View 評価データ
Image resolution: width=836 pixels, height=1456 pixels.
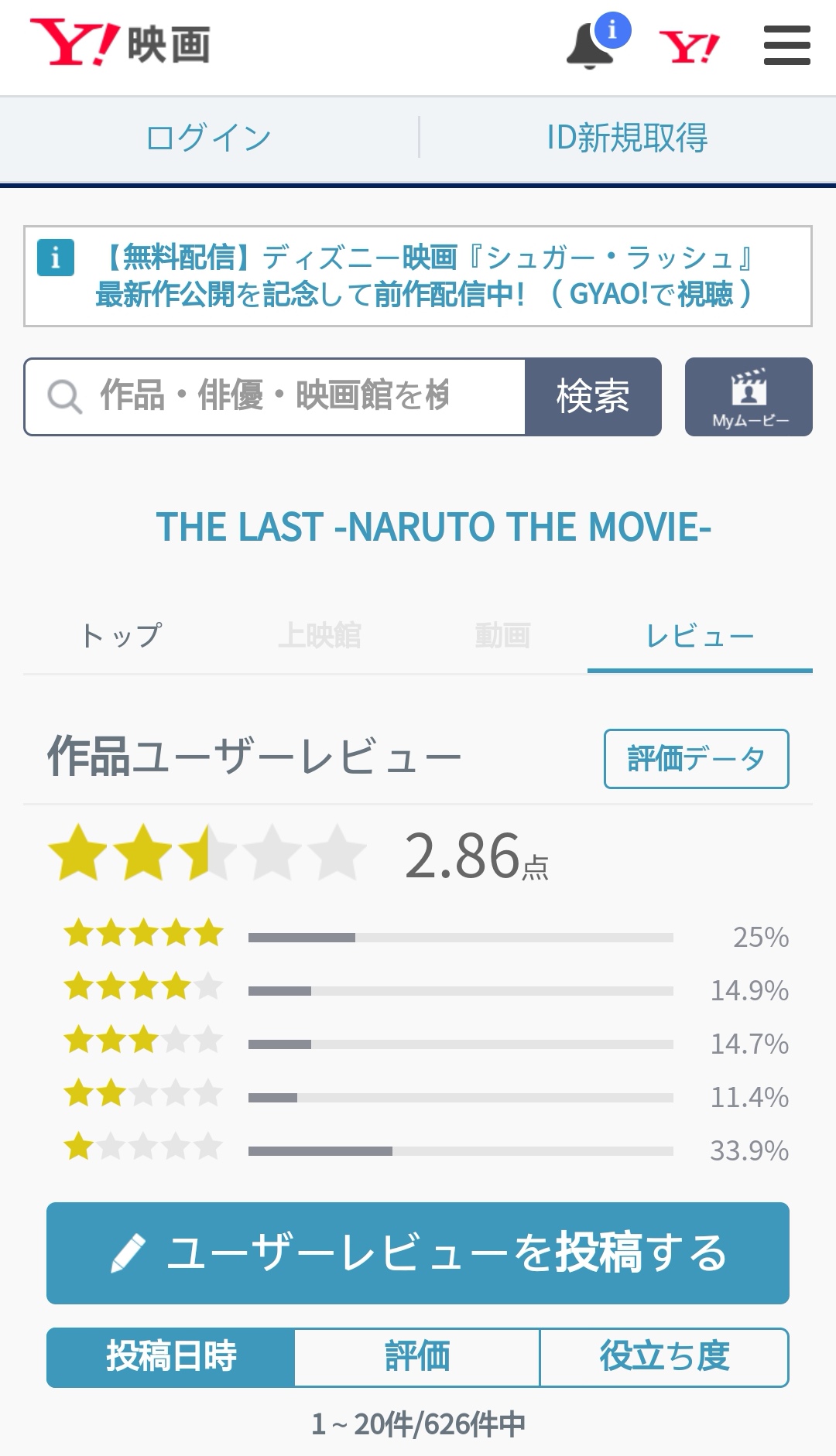point(696,759)
